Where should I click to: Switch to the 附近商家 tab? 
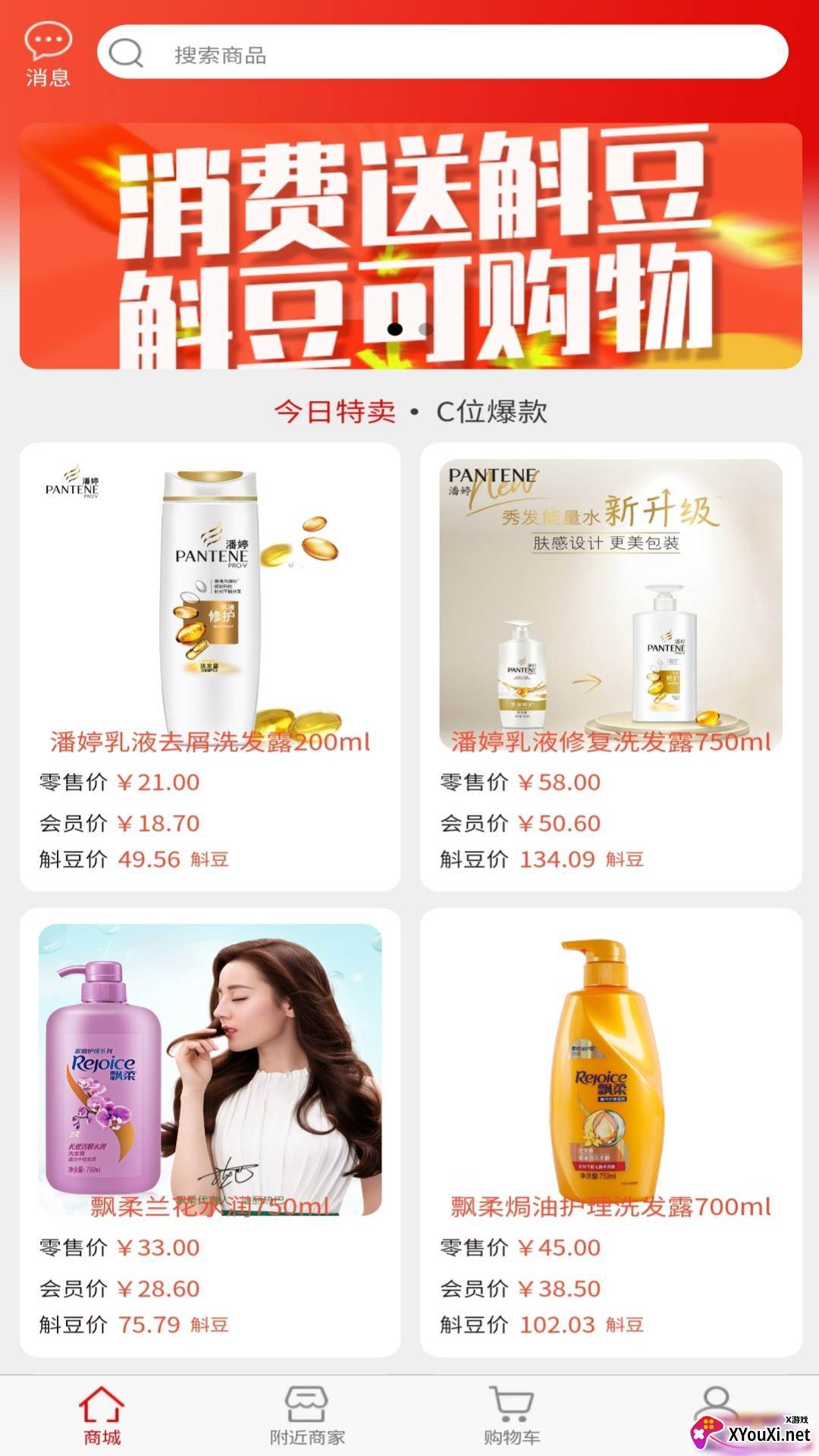[x=307, y=1415]
